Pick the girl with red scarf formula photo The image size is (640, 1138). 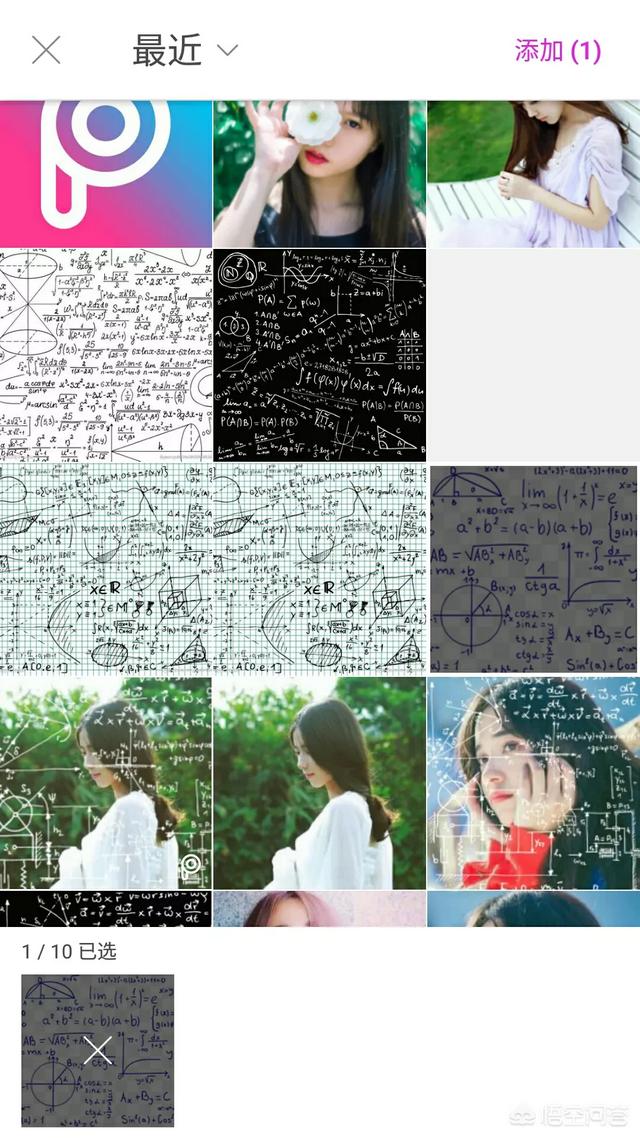pos(533,783)
